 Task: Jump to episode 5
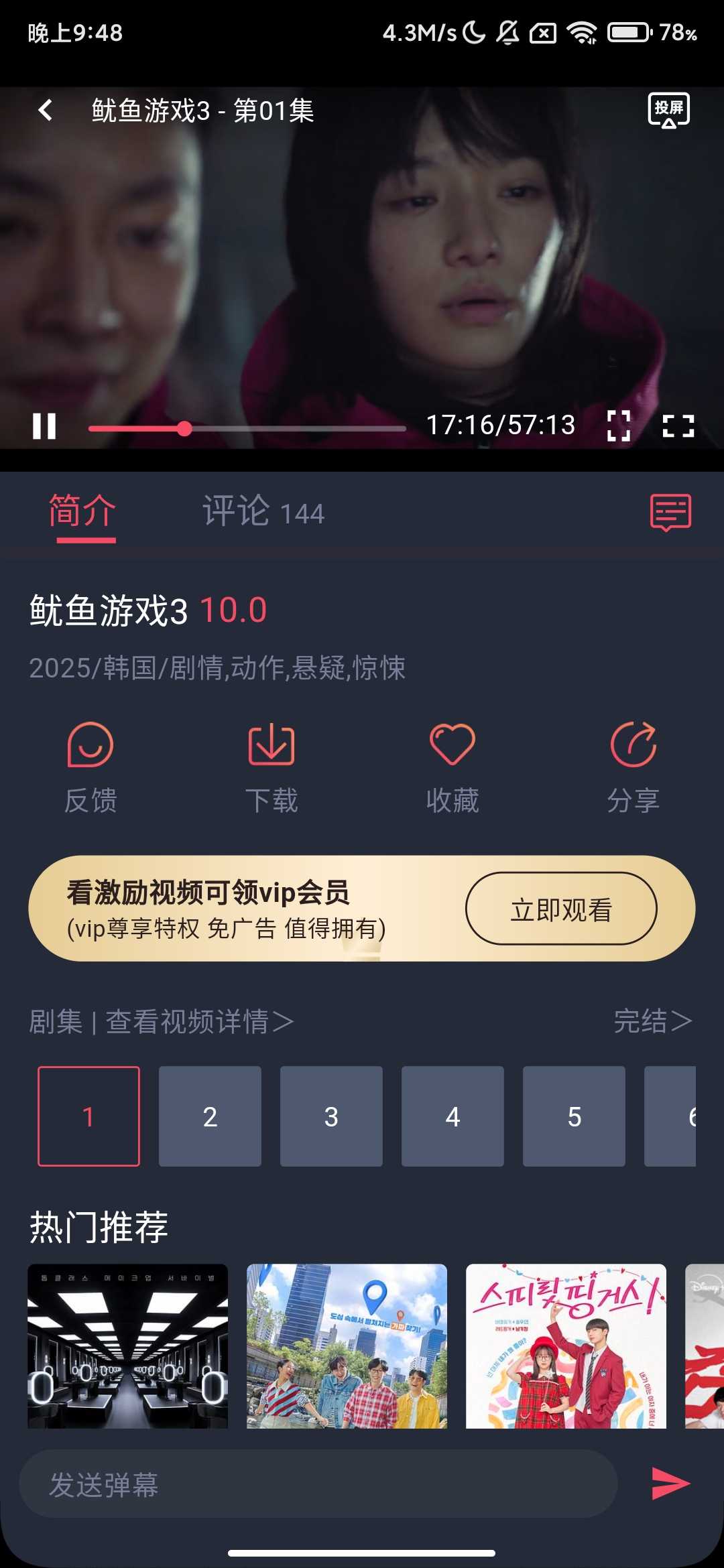pyautogui.click(x=574, y=1116)
